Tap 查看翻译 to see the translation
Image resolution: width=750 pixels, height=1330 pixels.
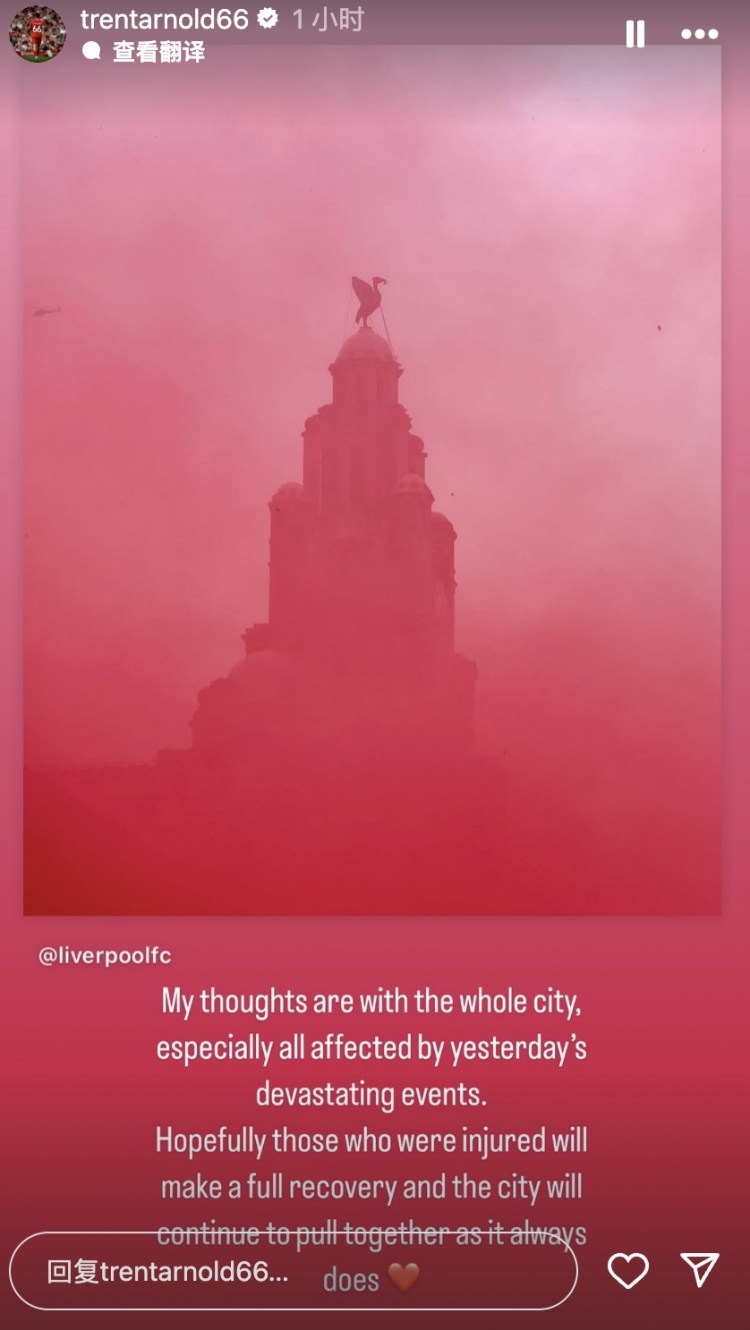pos(157,51)
